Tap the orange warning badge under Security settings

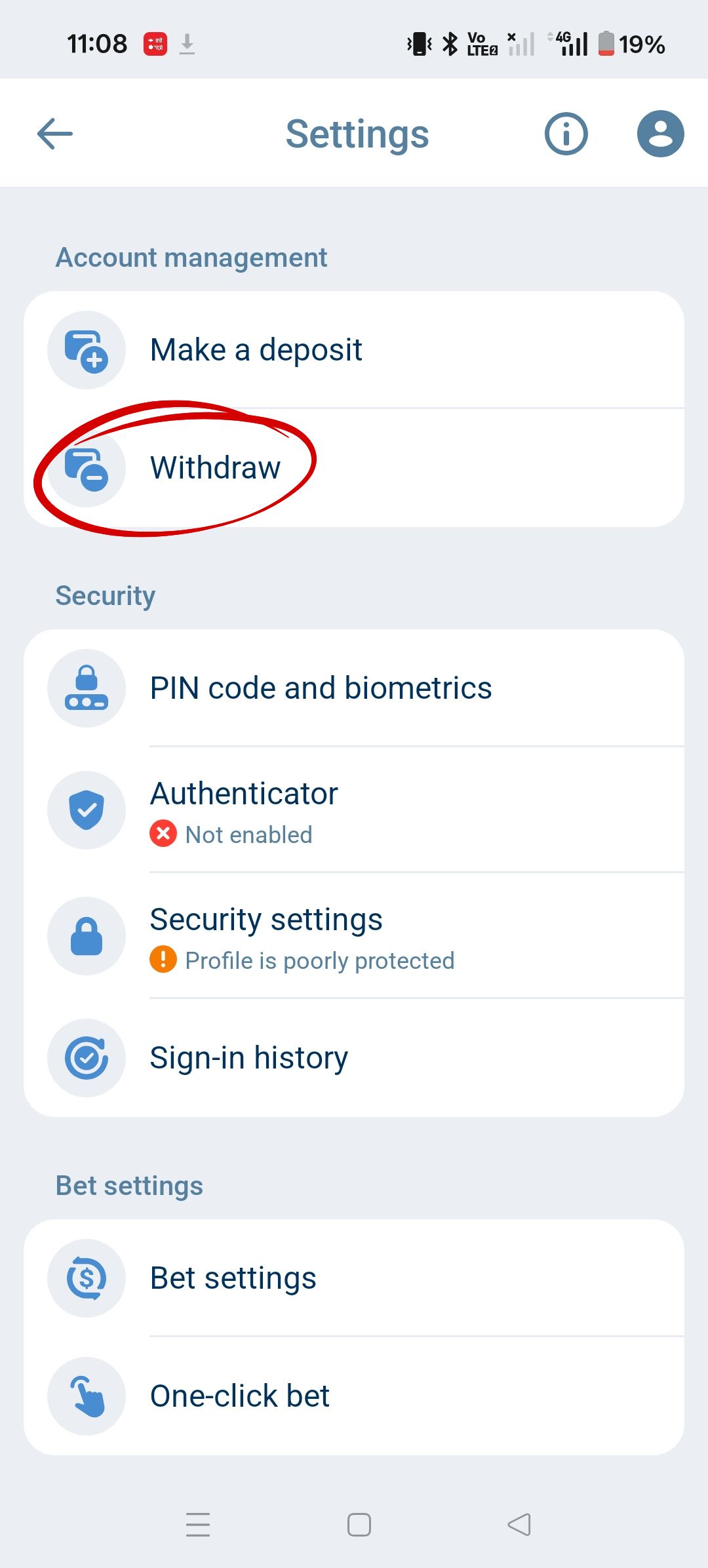[162, 960]
